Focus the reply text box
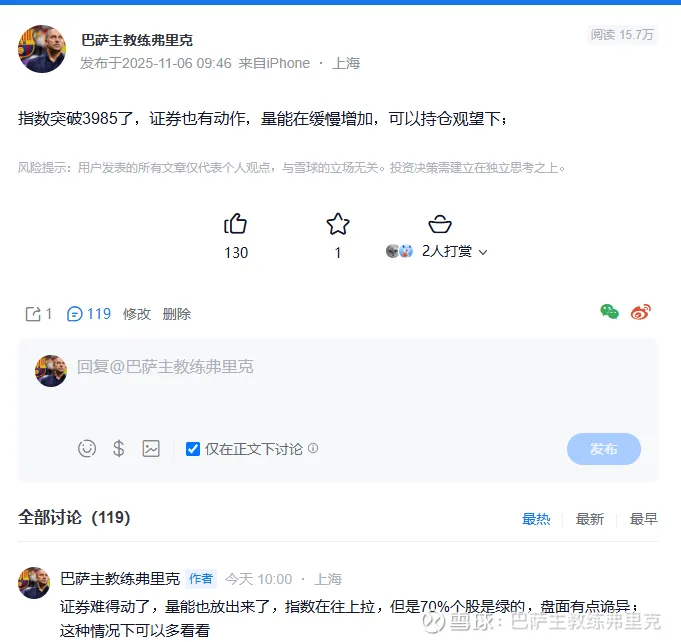Viewport: 681px width, 642px height. coord(350,385)
